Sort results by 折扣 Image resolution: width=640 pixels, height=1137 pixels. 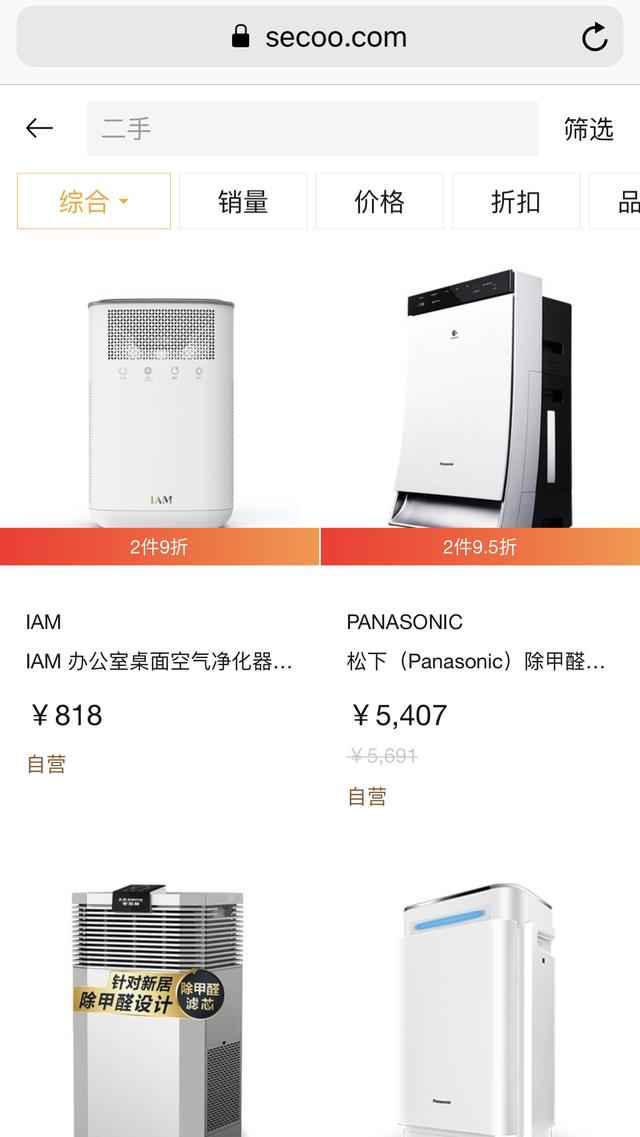pos(515,201)
